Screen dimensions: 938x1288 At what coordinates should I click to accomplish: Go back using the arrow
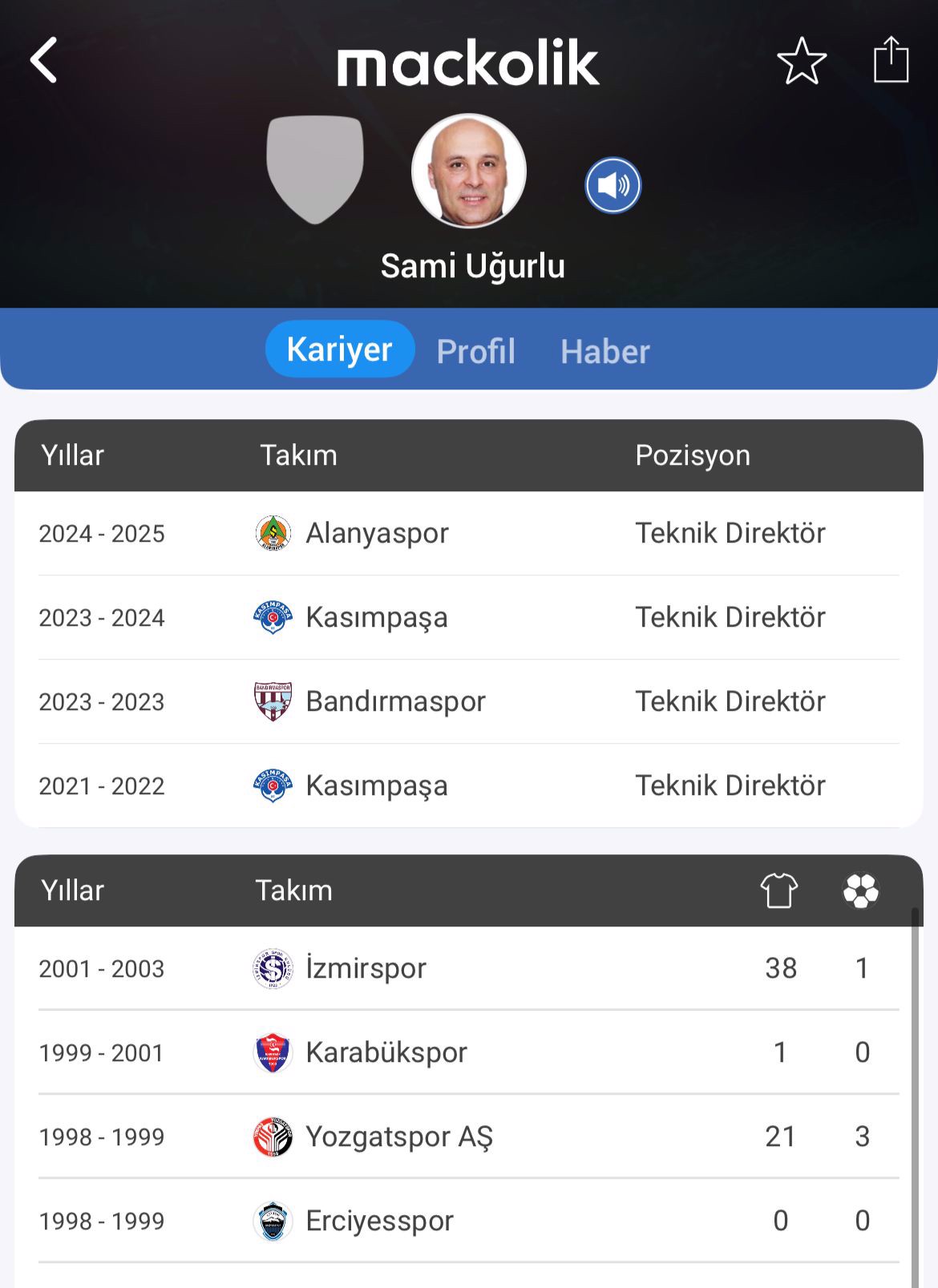[x=44, y=60]
